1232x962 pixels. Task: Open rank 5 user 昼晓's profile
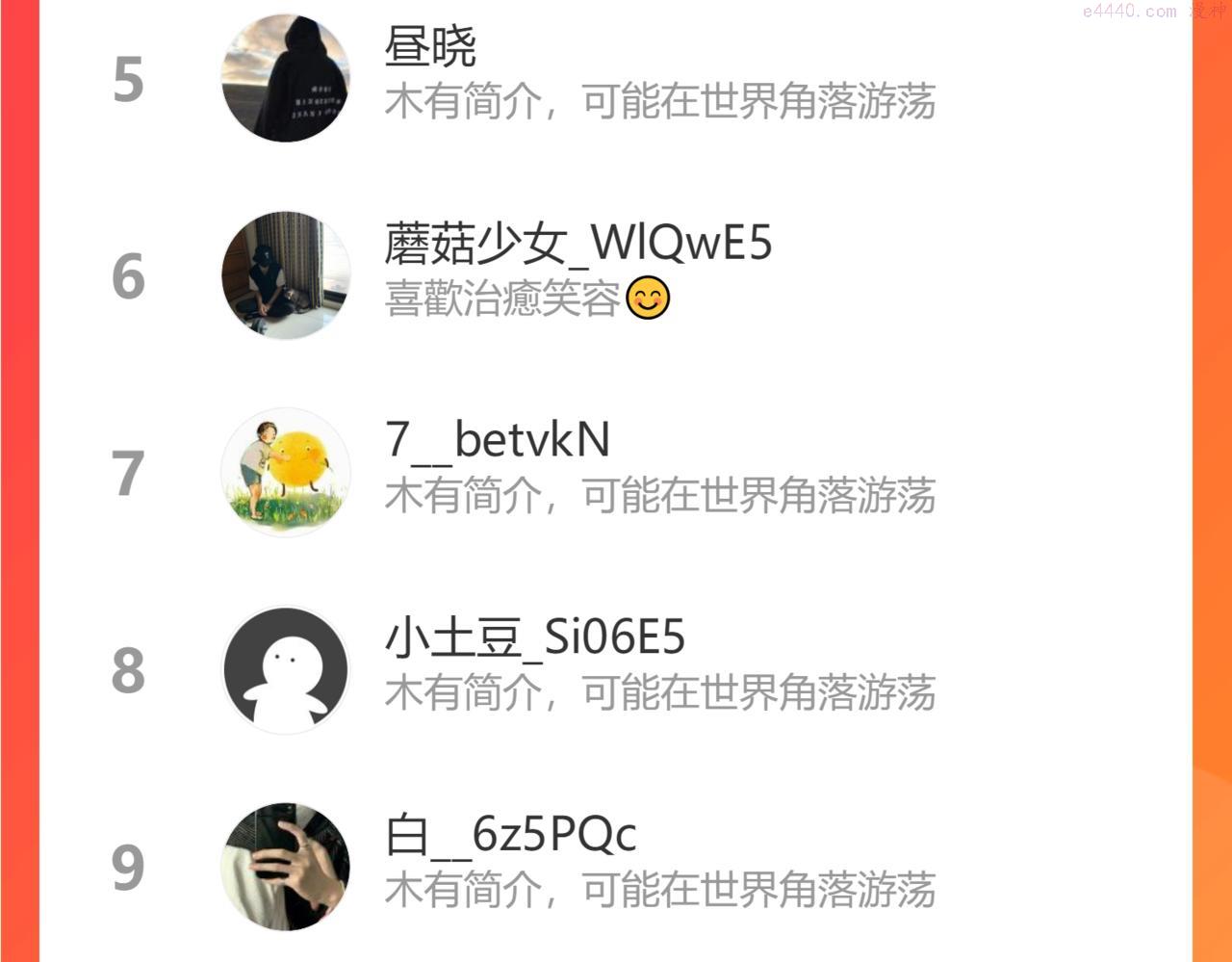tap(616, 78)
